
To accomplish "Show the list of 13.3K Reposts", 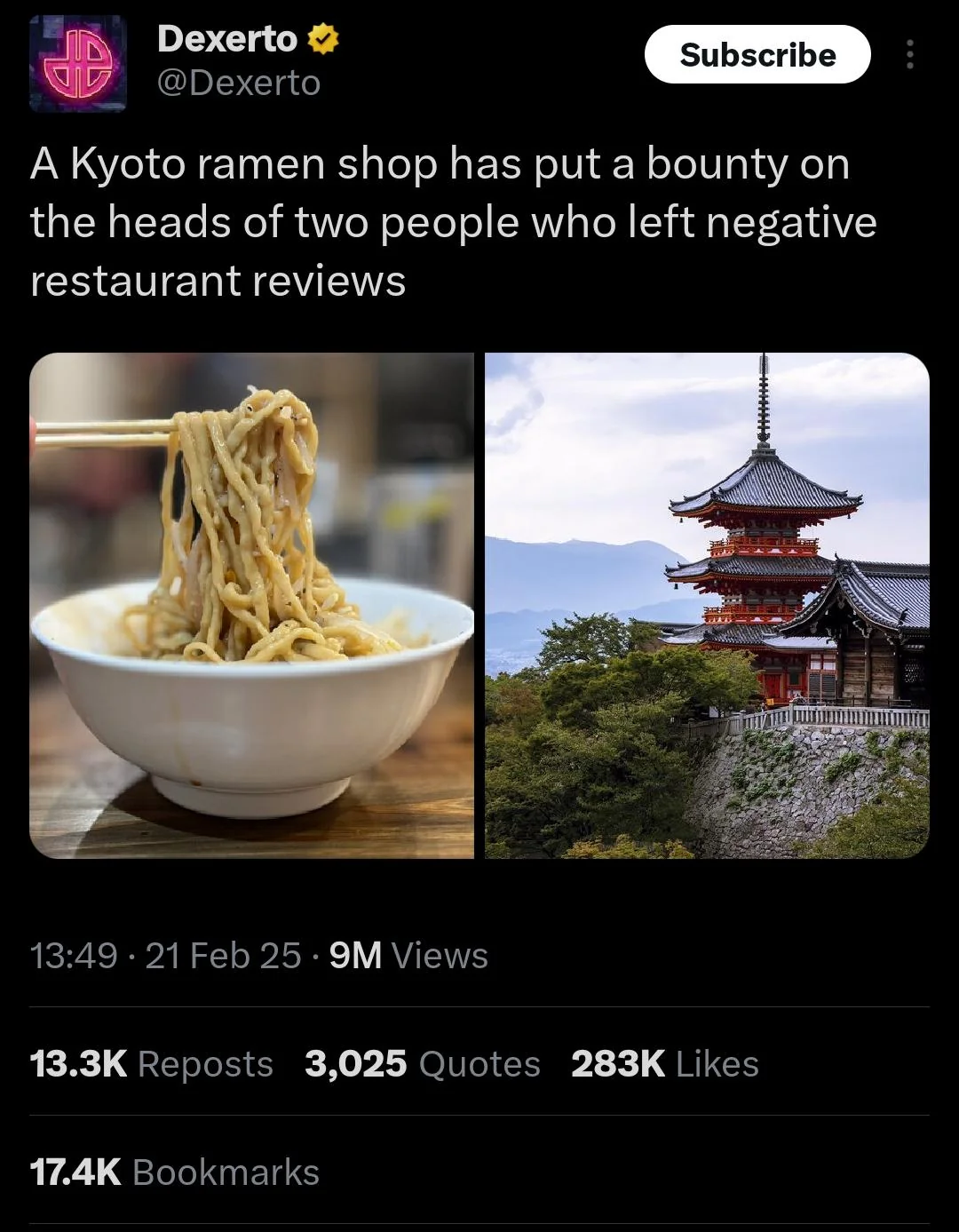I will pyautogui.click(x=152, y=1063).
